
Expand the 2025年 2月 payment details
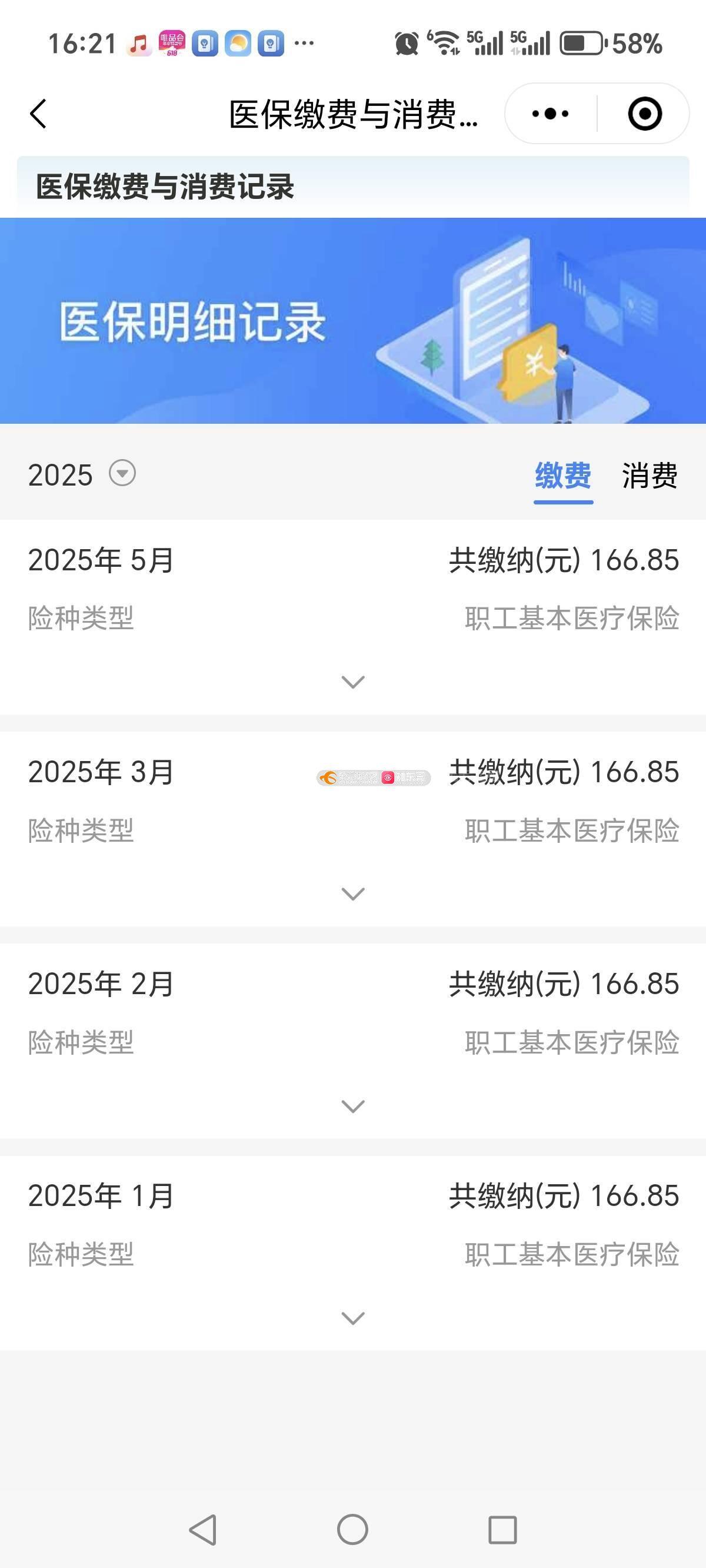coord(353,1106)
